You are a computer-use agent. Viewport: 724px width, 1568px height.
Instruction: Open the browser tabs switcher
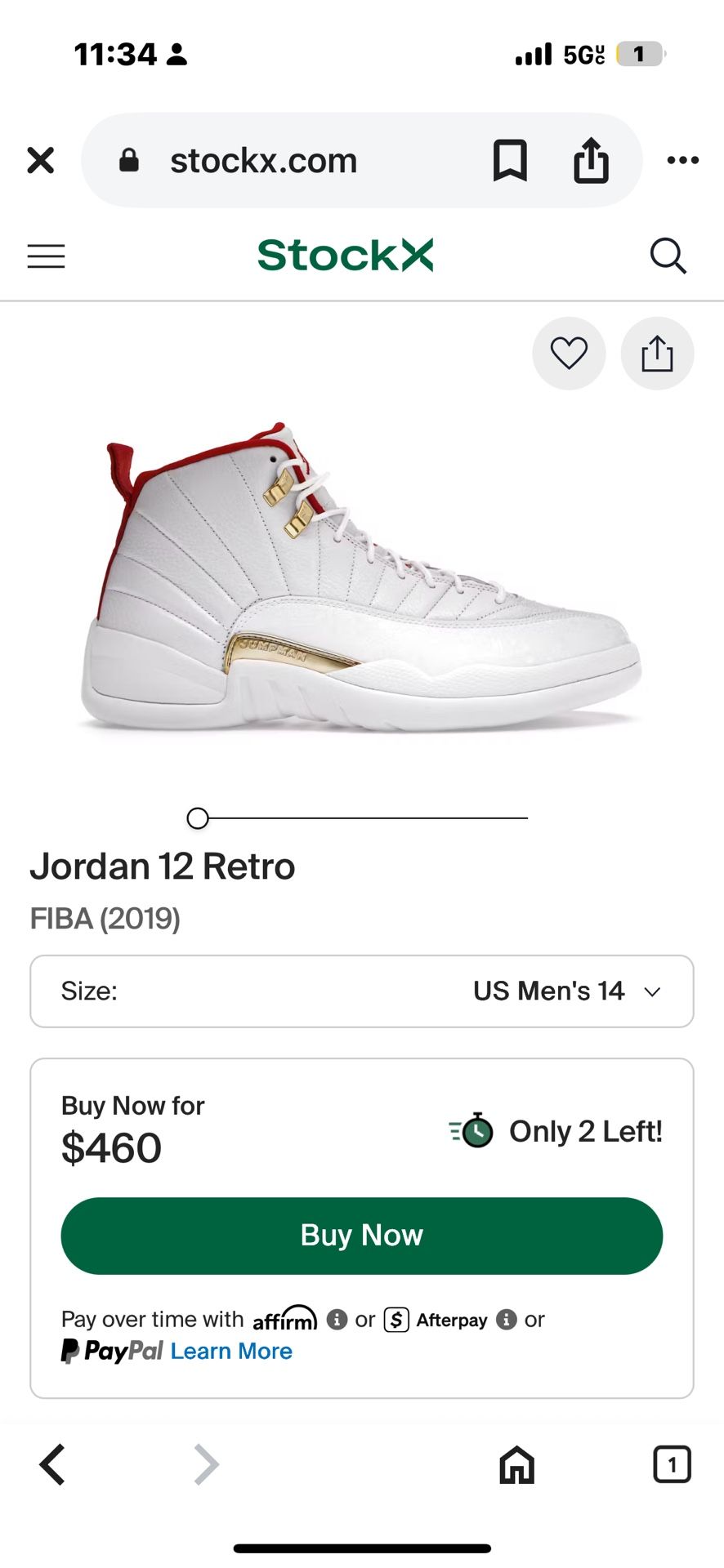click(672, 1464)
